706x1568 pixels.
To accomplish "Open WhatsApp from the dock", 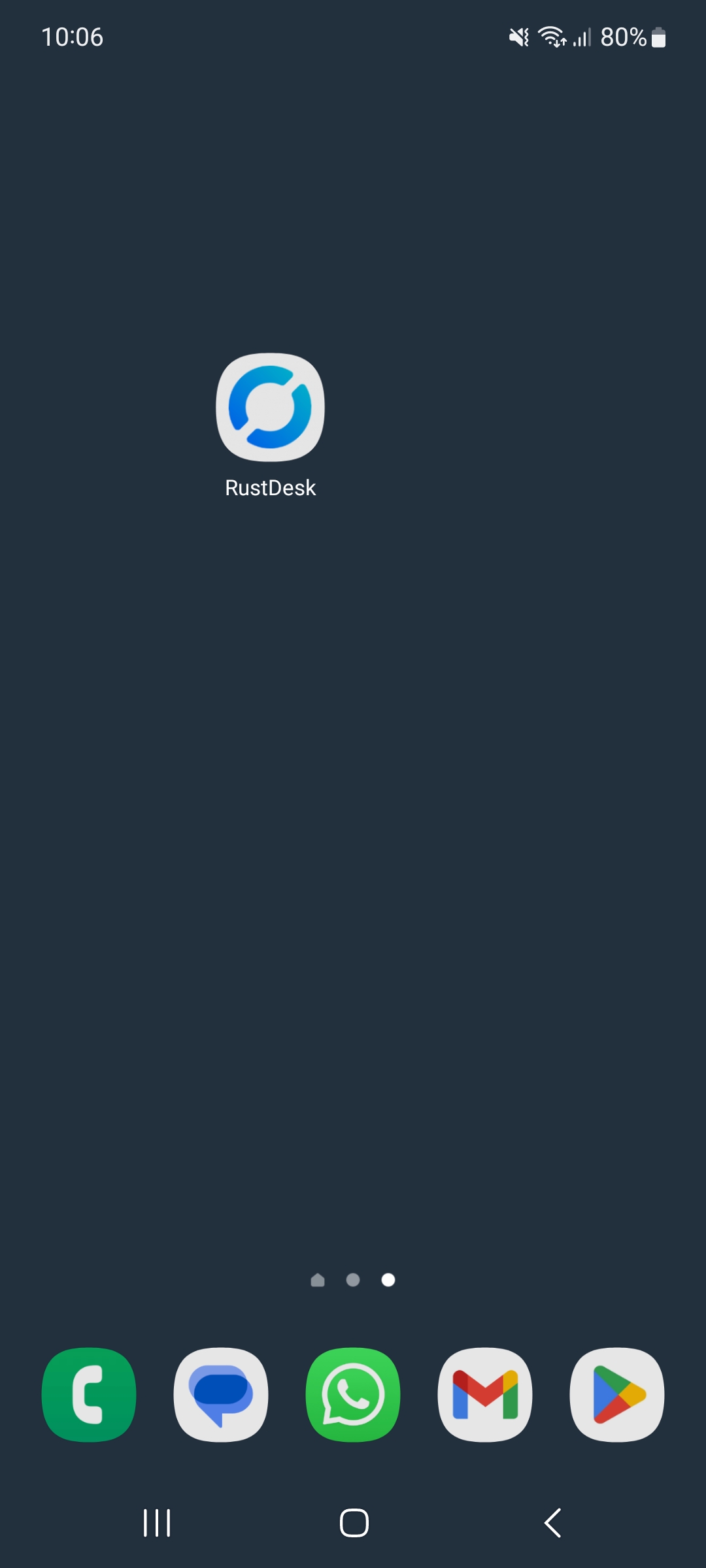I will click(353, 1394).
